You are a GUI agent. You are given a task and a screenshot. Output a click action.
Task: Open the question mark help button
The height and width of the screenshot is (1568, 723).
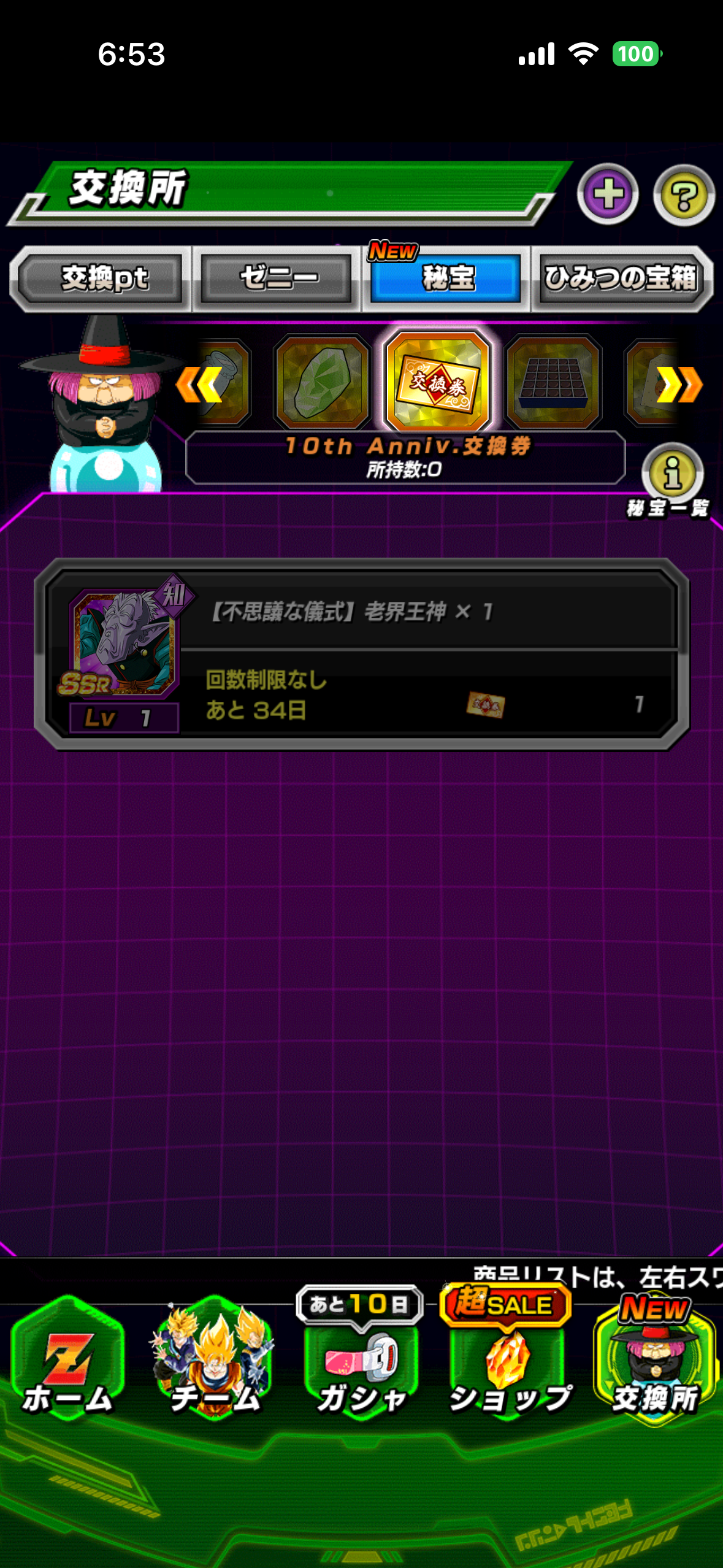tap(684, 196)
